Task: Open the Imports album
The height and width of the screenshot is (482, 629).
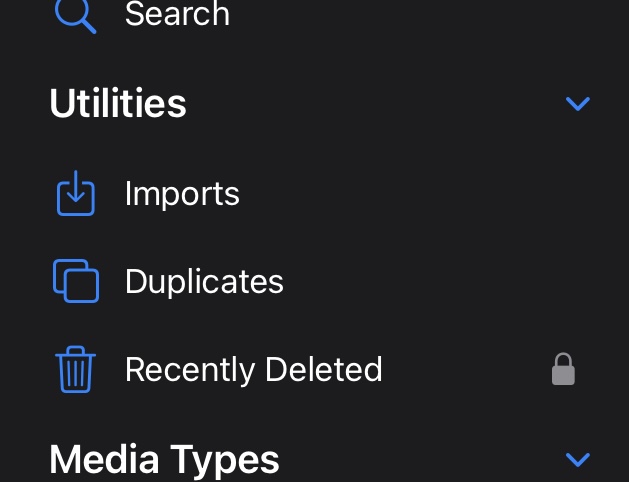Action: [314, 194]
